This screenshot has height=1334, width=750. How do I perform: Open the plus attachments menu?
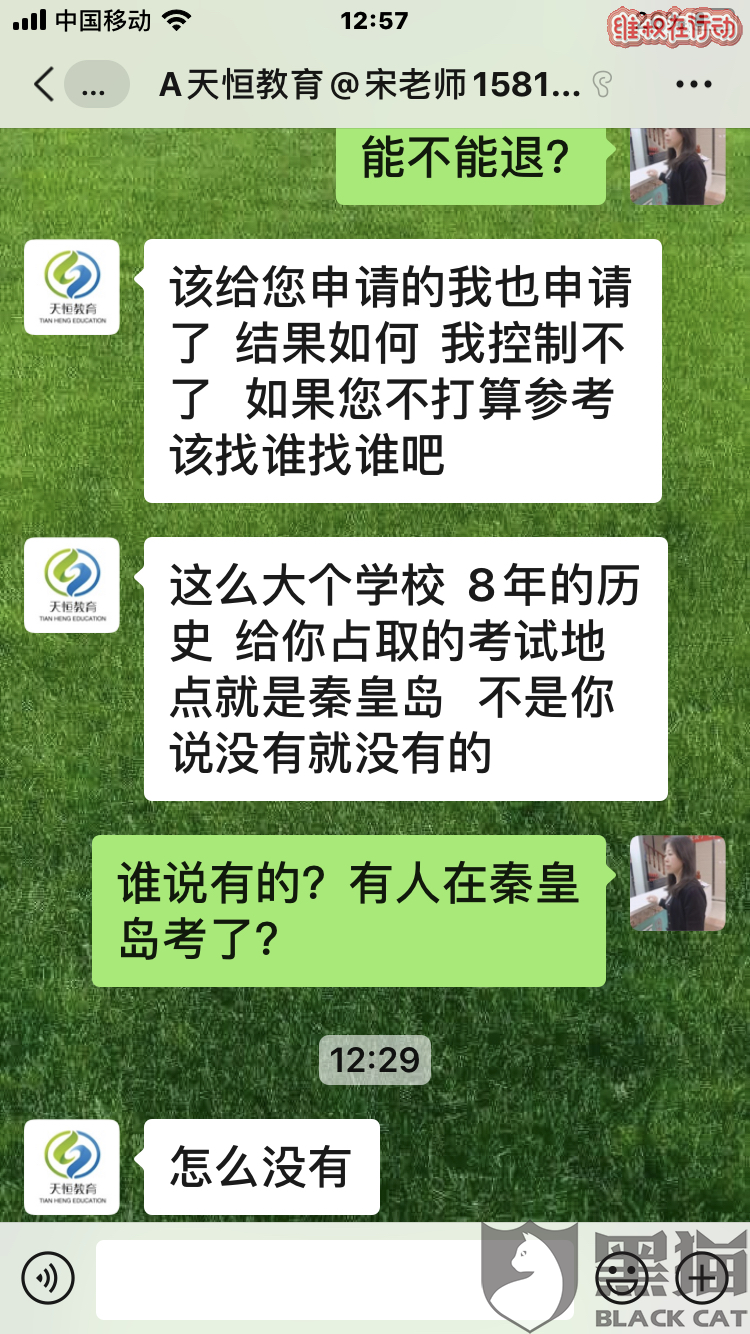coord(702,1277)
